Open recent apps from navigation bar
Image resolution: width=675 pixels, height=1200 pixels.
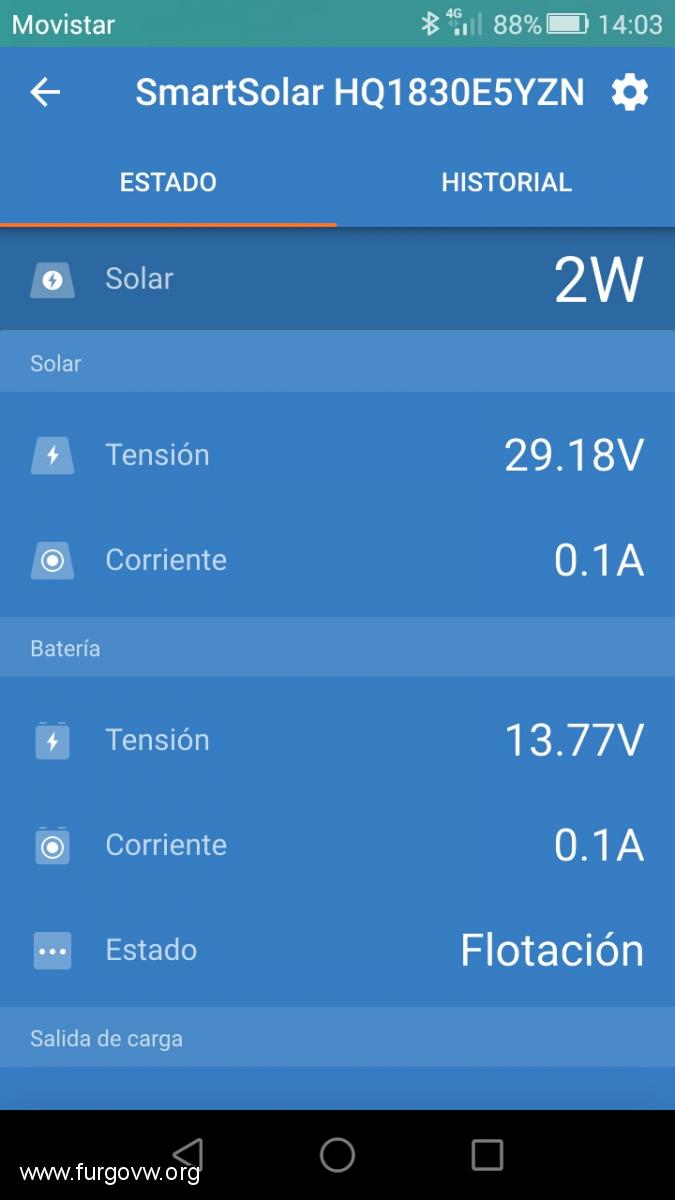coord(487,1154)
